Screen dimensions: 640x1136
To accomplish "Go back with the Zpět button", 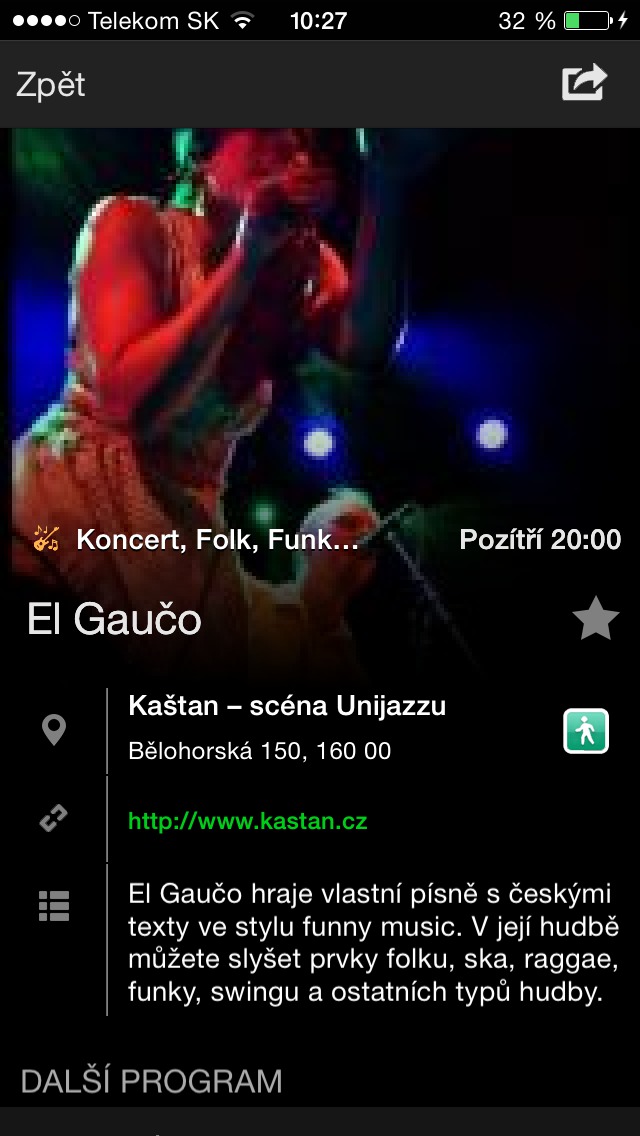I will pyautogui.click(x=51, y=85).
